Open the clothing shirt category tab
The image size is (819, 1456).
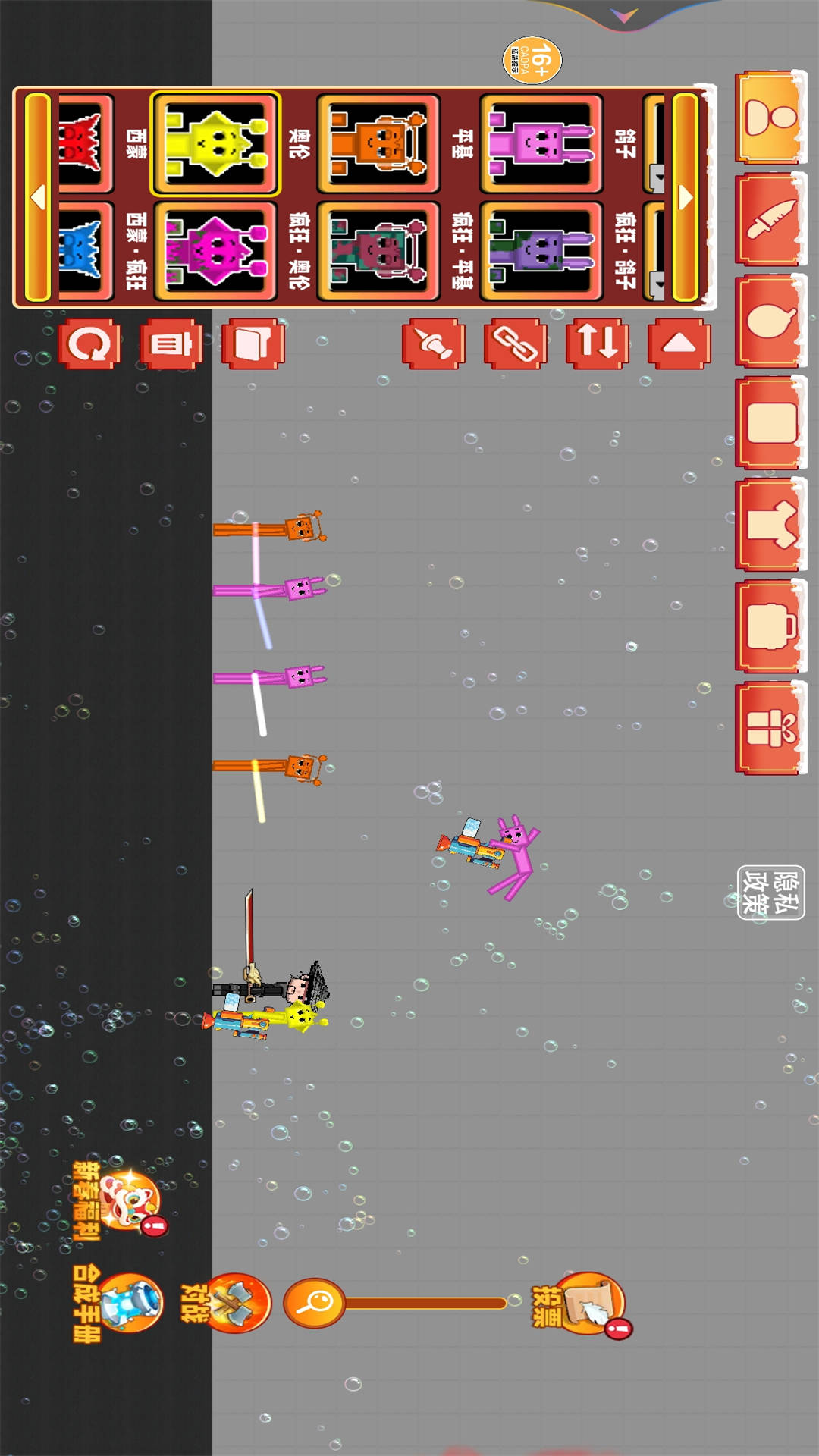click(770, 524)
